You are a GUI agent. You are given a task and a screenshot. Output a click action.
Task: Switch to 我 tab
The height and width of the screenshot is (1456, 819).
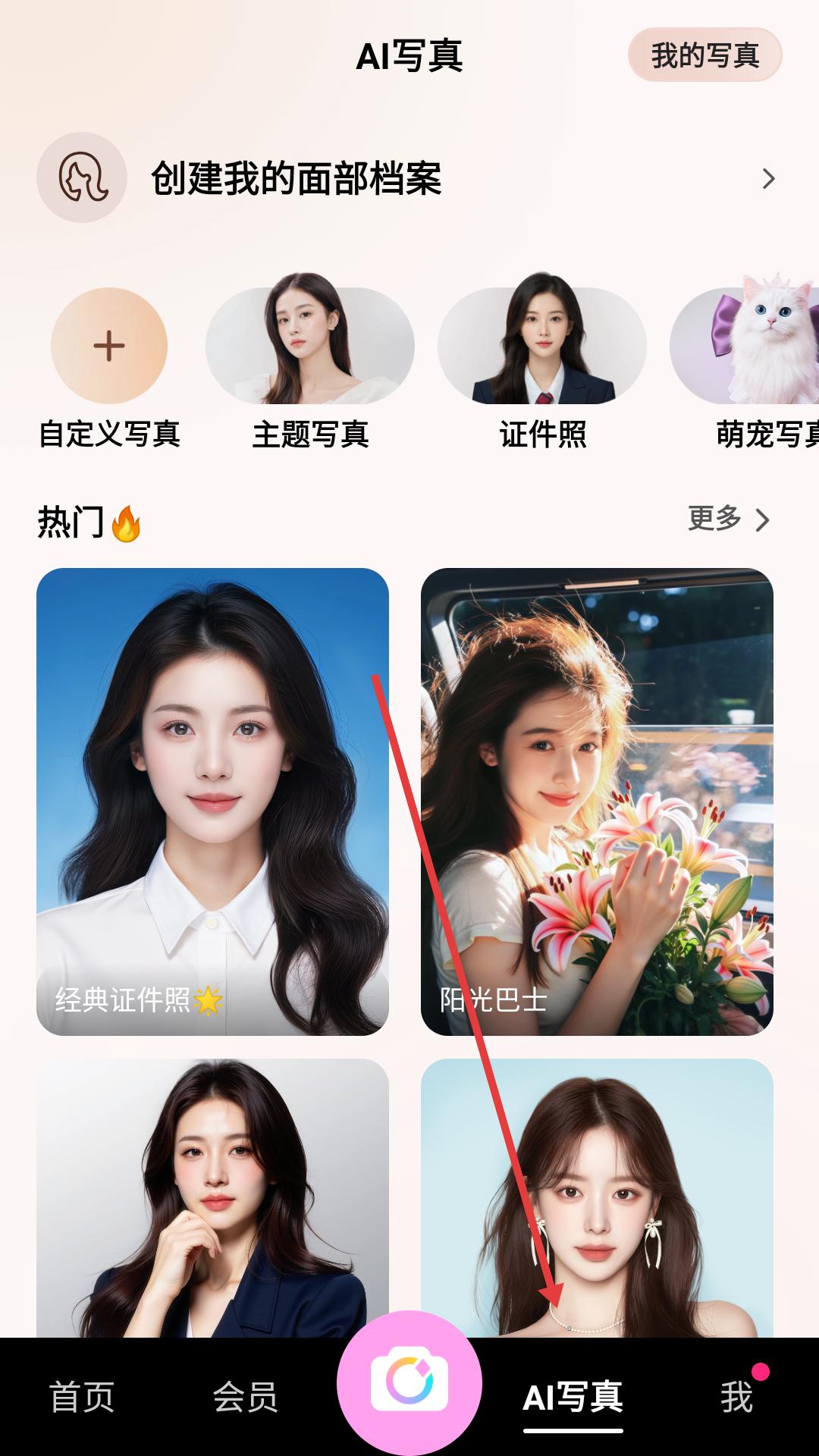[736, 1398]
